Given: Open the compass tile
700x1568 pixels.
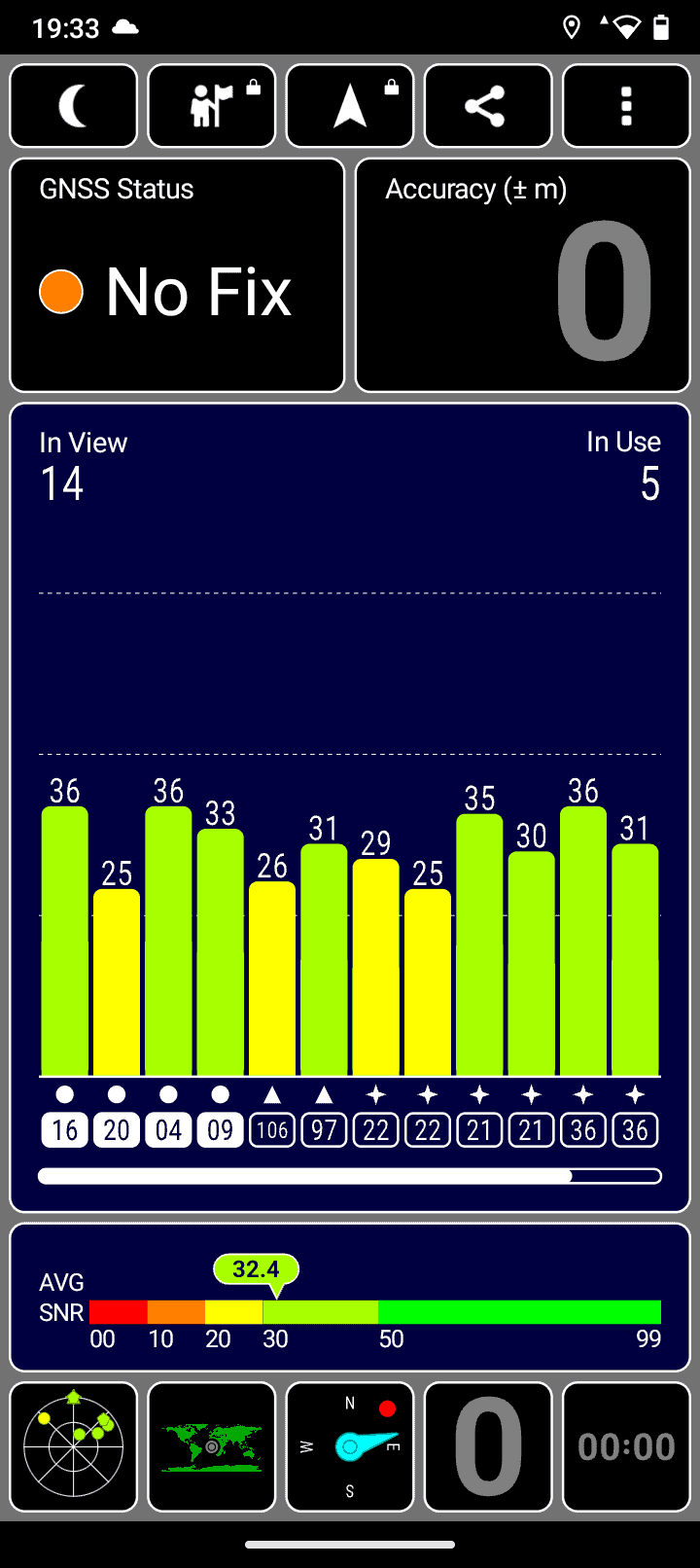Looking at the screenshot, I should [x=350, y=1446].
